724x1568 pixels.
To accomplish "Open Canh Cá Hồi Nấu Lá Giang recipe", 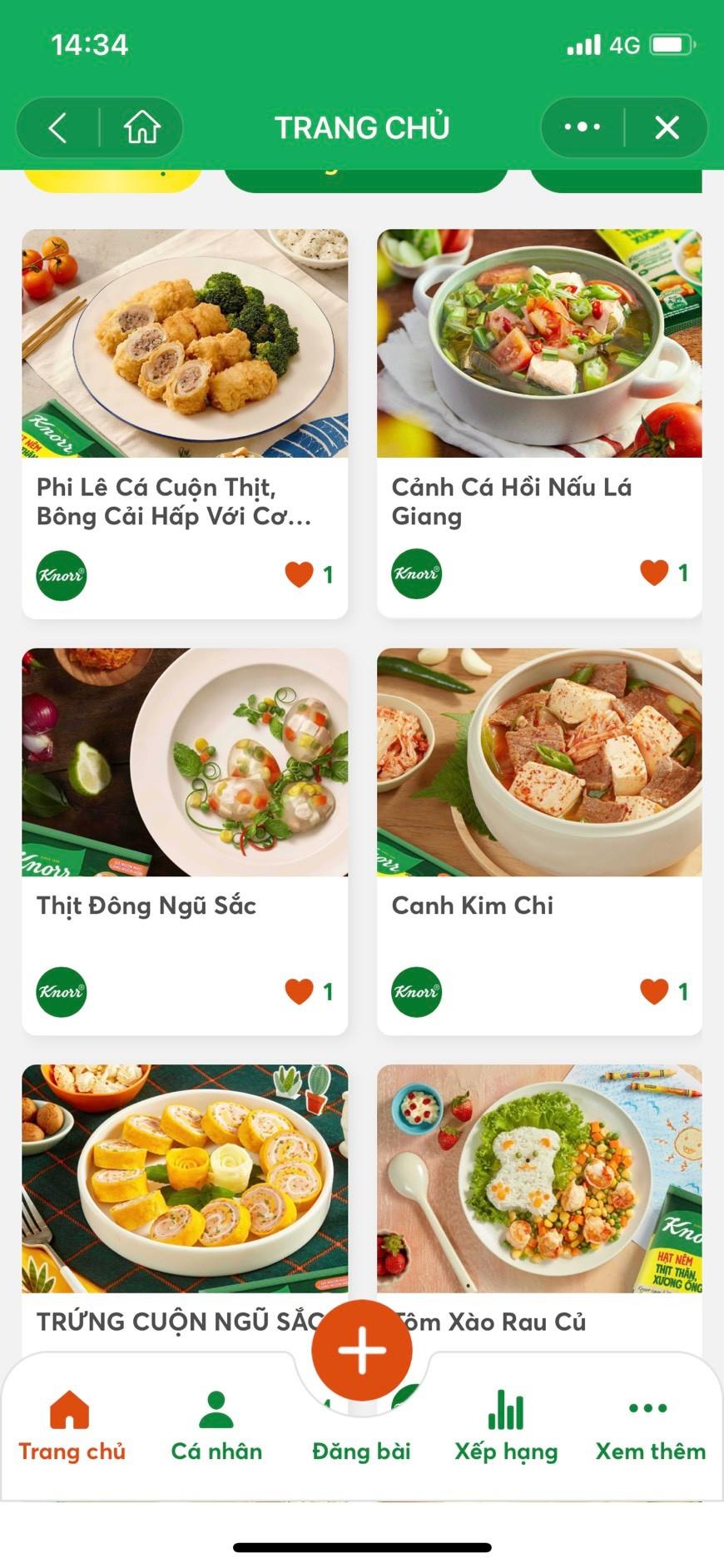I will [x=539, y=424].
